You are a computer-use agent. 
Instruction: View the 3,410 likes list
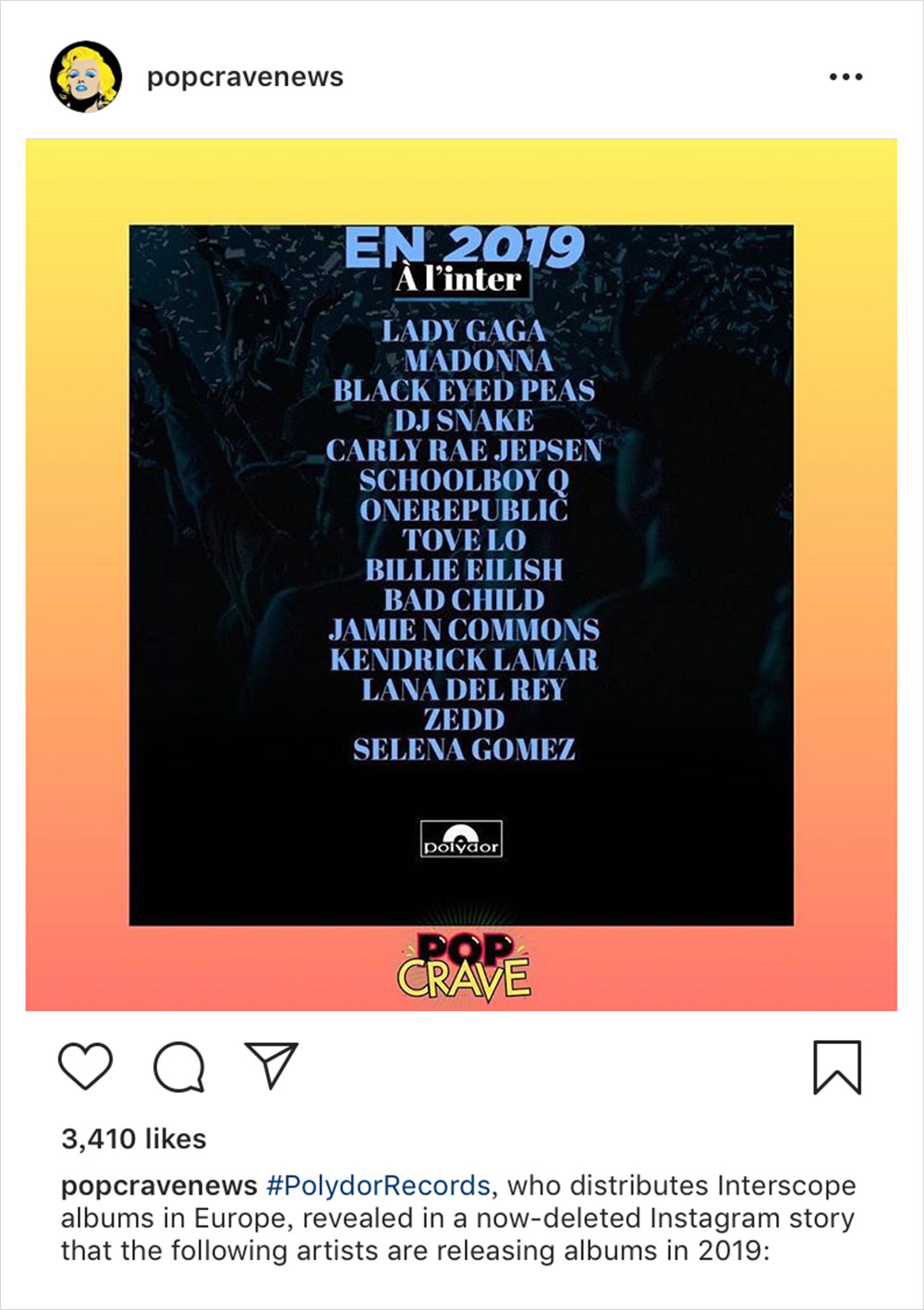pos(134,1138)
